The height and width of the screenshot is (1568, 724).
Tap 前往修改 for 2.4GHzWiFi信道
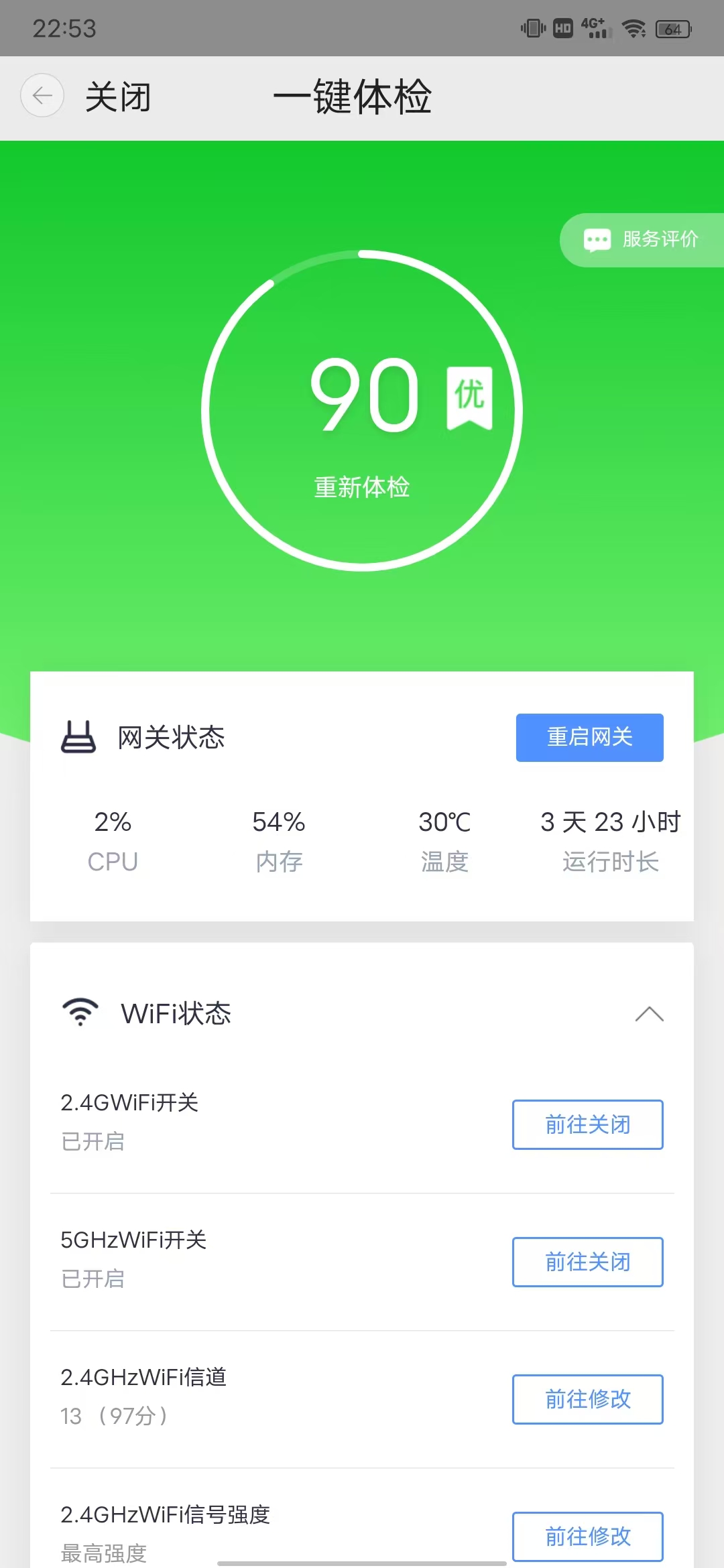click(587, 1399)
